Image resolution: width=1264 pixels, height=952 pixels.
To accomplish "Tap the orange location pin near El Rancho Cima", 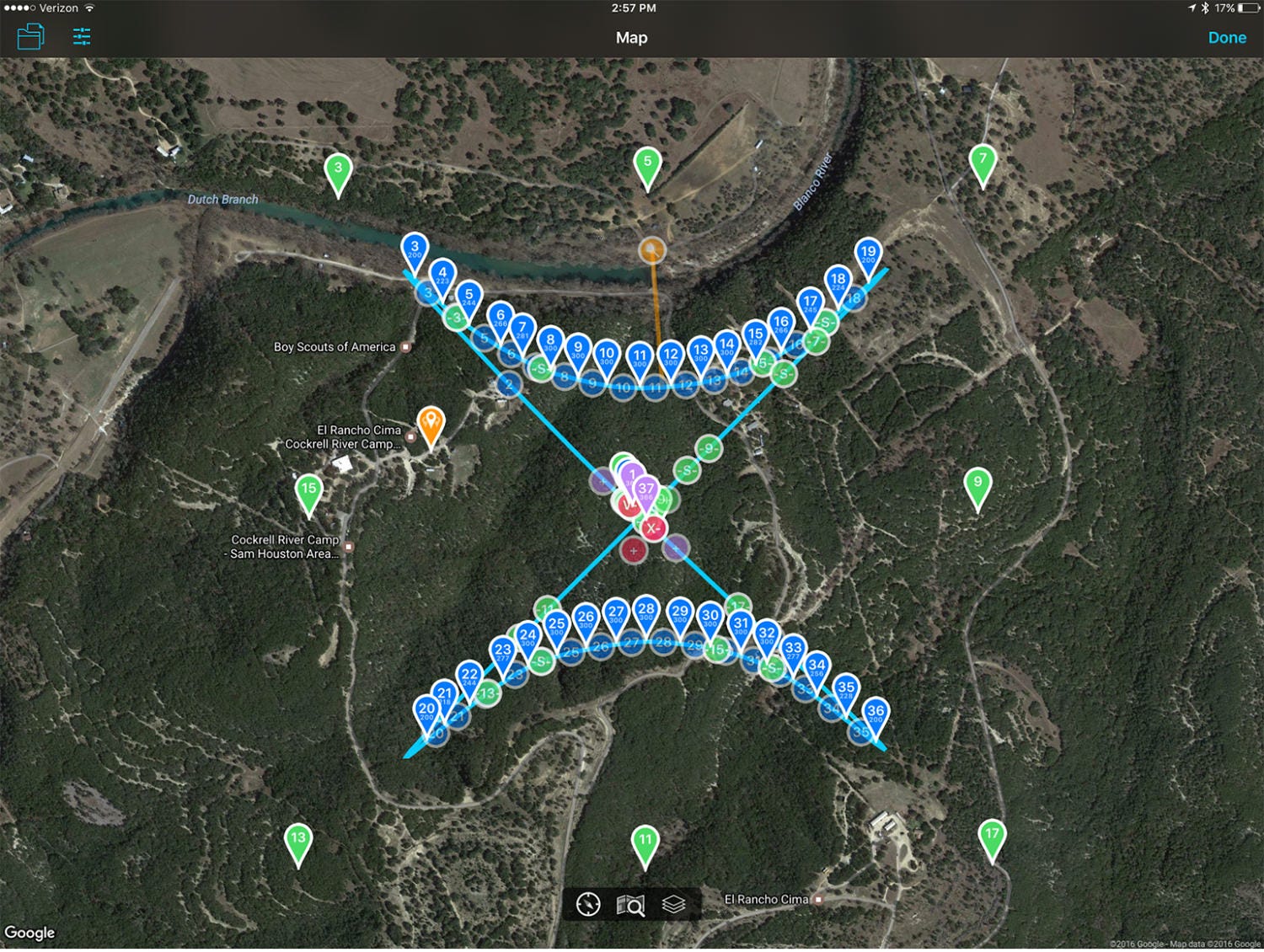I will [431, 420].
